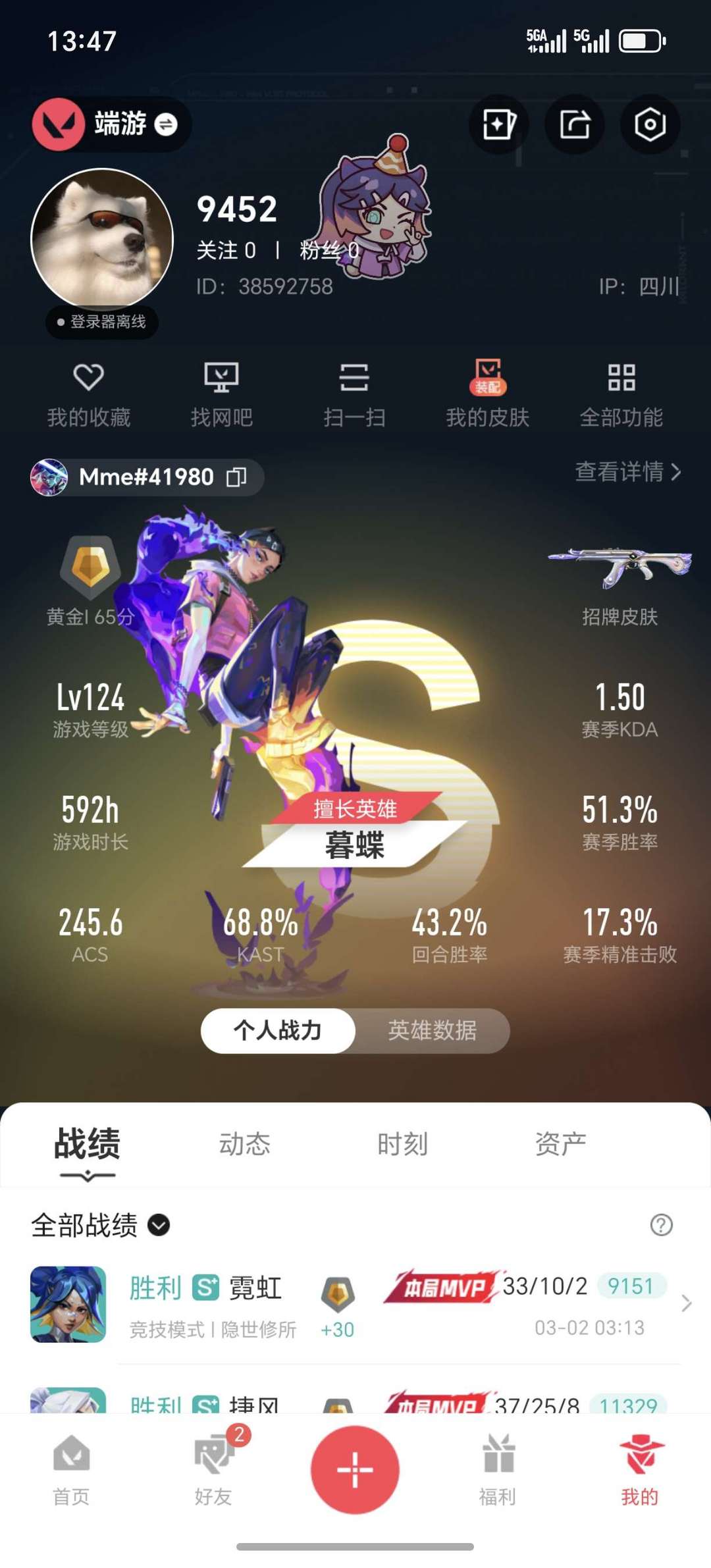The image size is (711, 1568).
Task: Copy the Mme#41980 game ID
Action: (236, 477)
